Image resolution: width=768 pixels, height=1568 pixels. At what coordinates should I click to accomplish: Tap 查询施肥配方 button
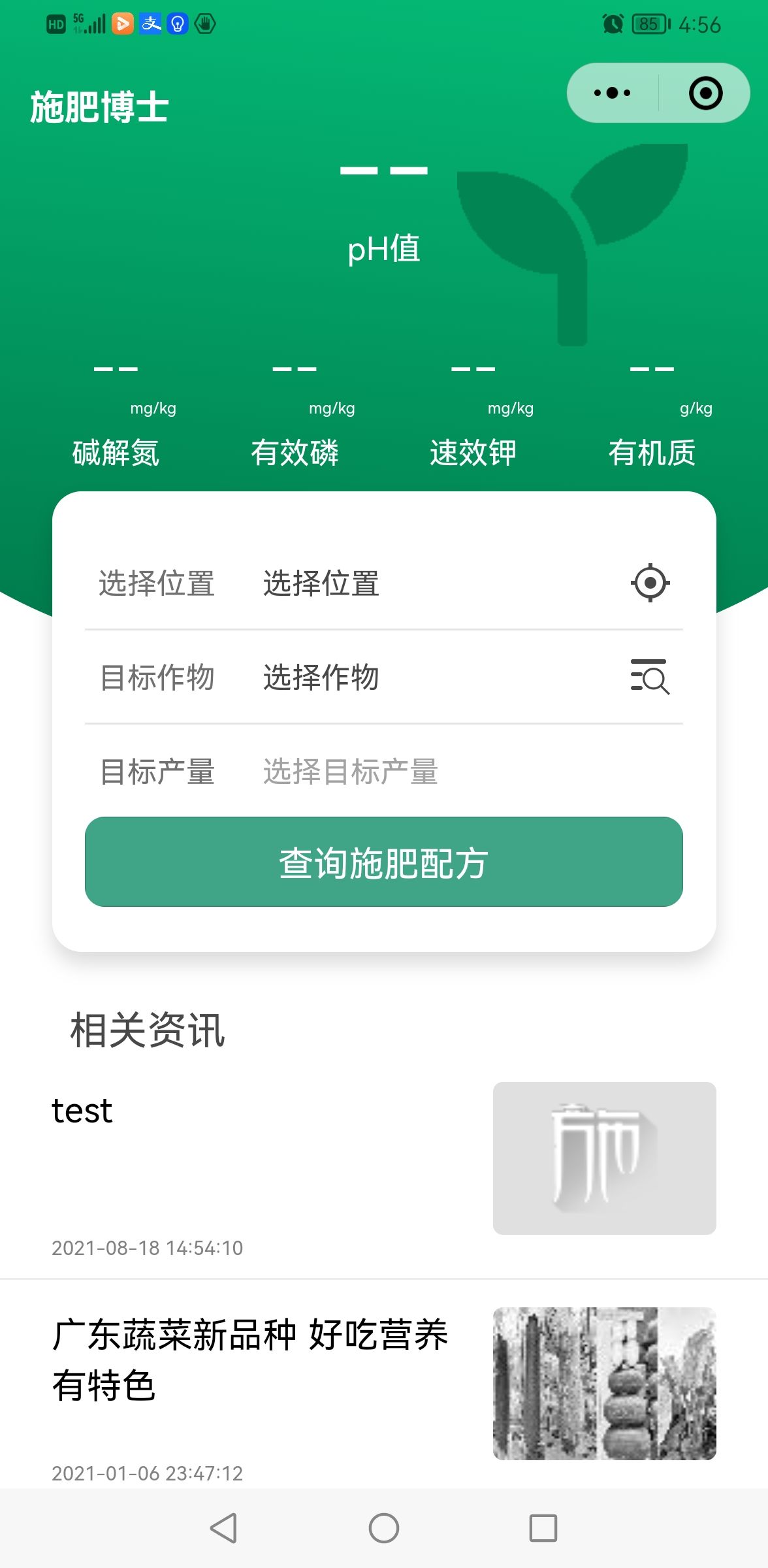coord(384,862)
